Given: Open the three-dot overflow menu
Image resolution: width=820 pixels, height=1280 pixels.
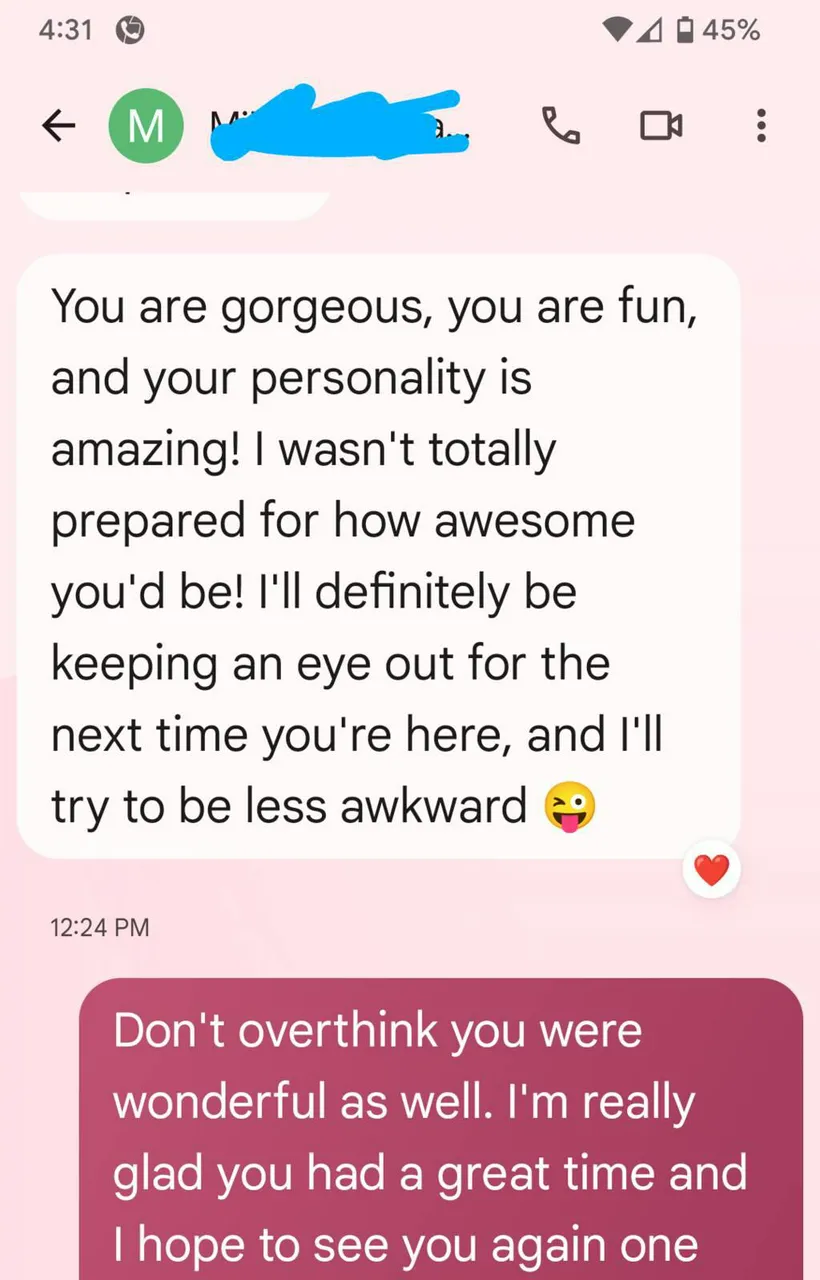Looking at the screenshot, I should click(x=761, y=125).
